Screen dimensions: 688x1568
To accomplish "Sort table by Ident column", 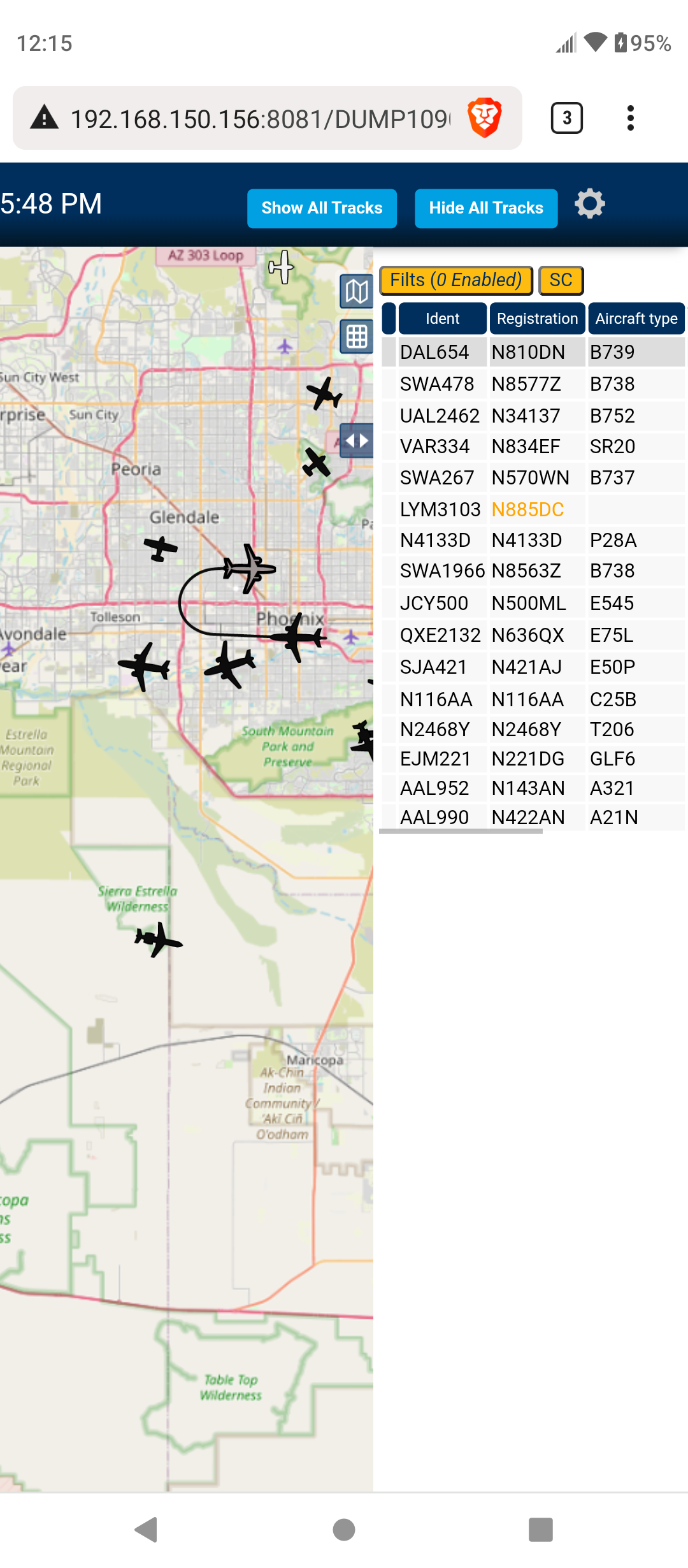I will pos(442,318).
